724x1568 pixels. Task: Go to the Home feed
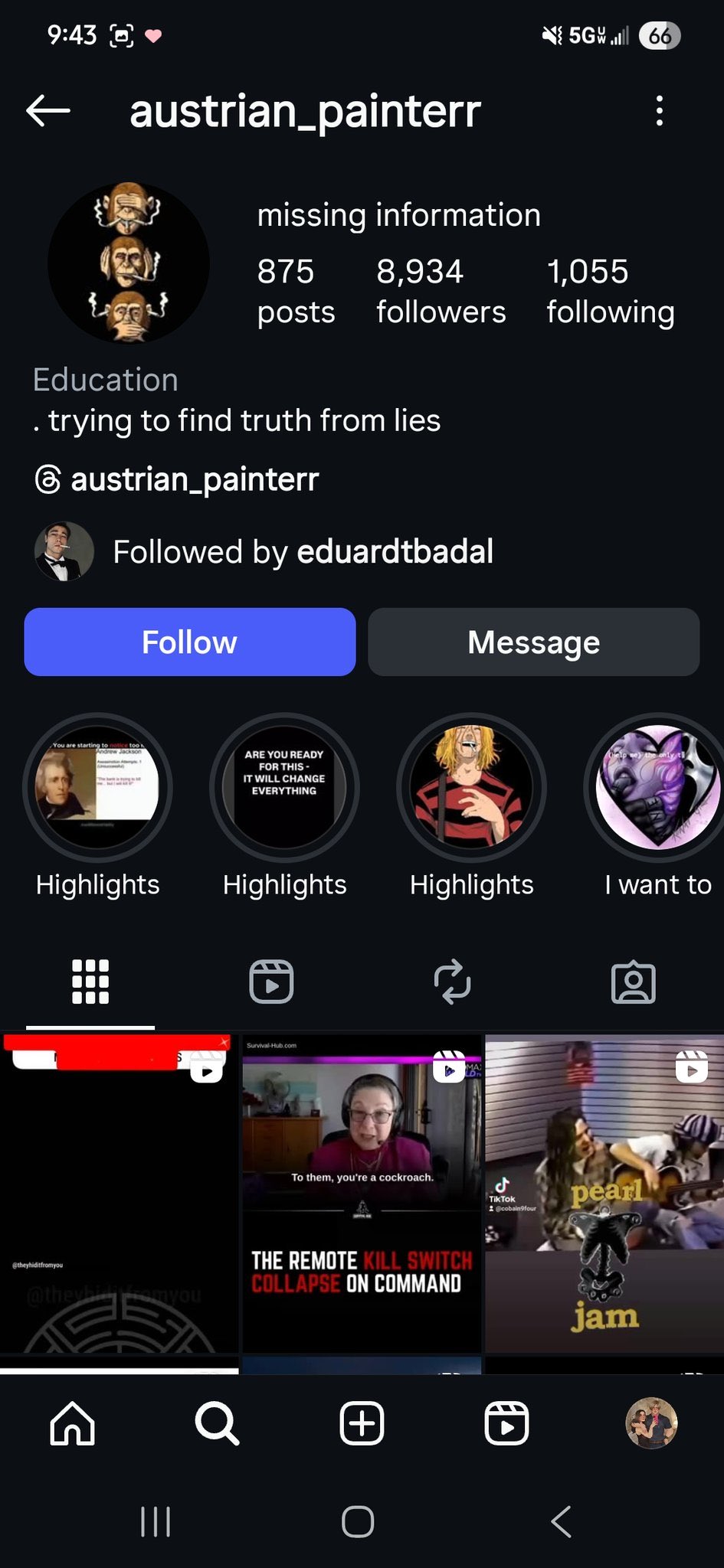click(72, 1423)
